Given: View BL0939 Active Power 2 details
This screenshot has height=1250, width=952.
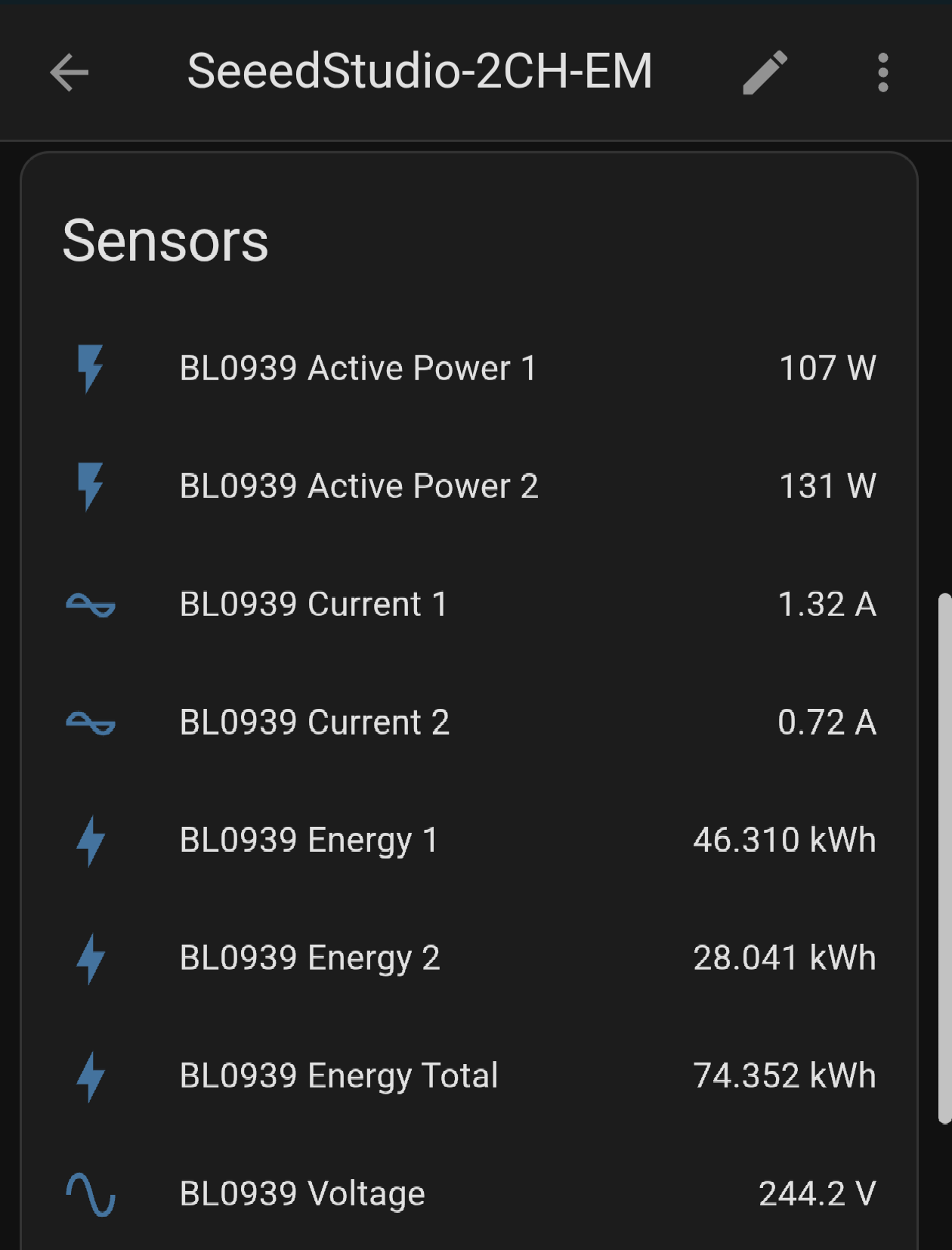Looking at the screenshot, I should [360, 487].
